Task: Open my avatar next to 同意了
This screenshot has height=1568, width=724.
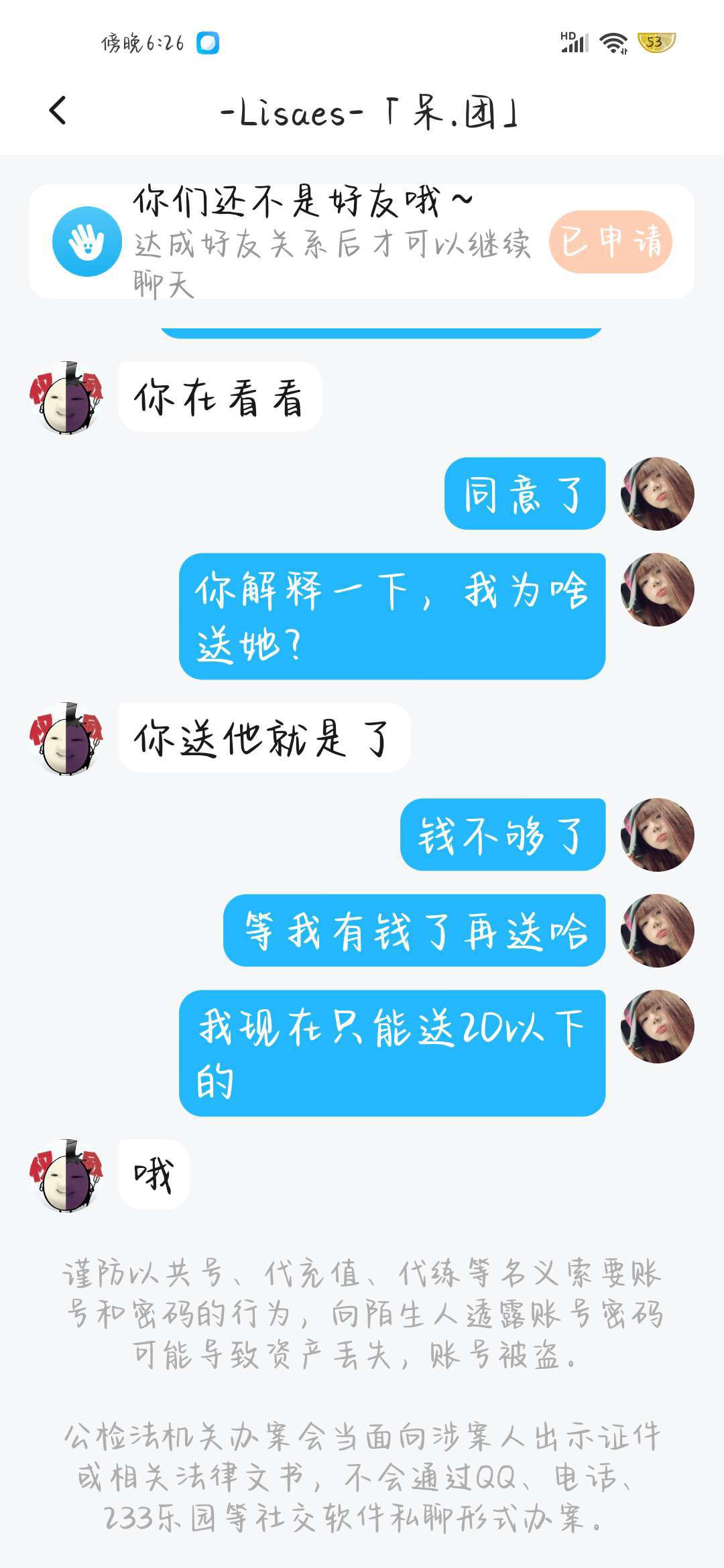Action: coord(657,494)
